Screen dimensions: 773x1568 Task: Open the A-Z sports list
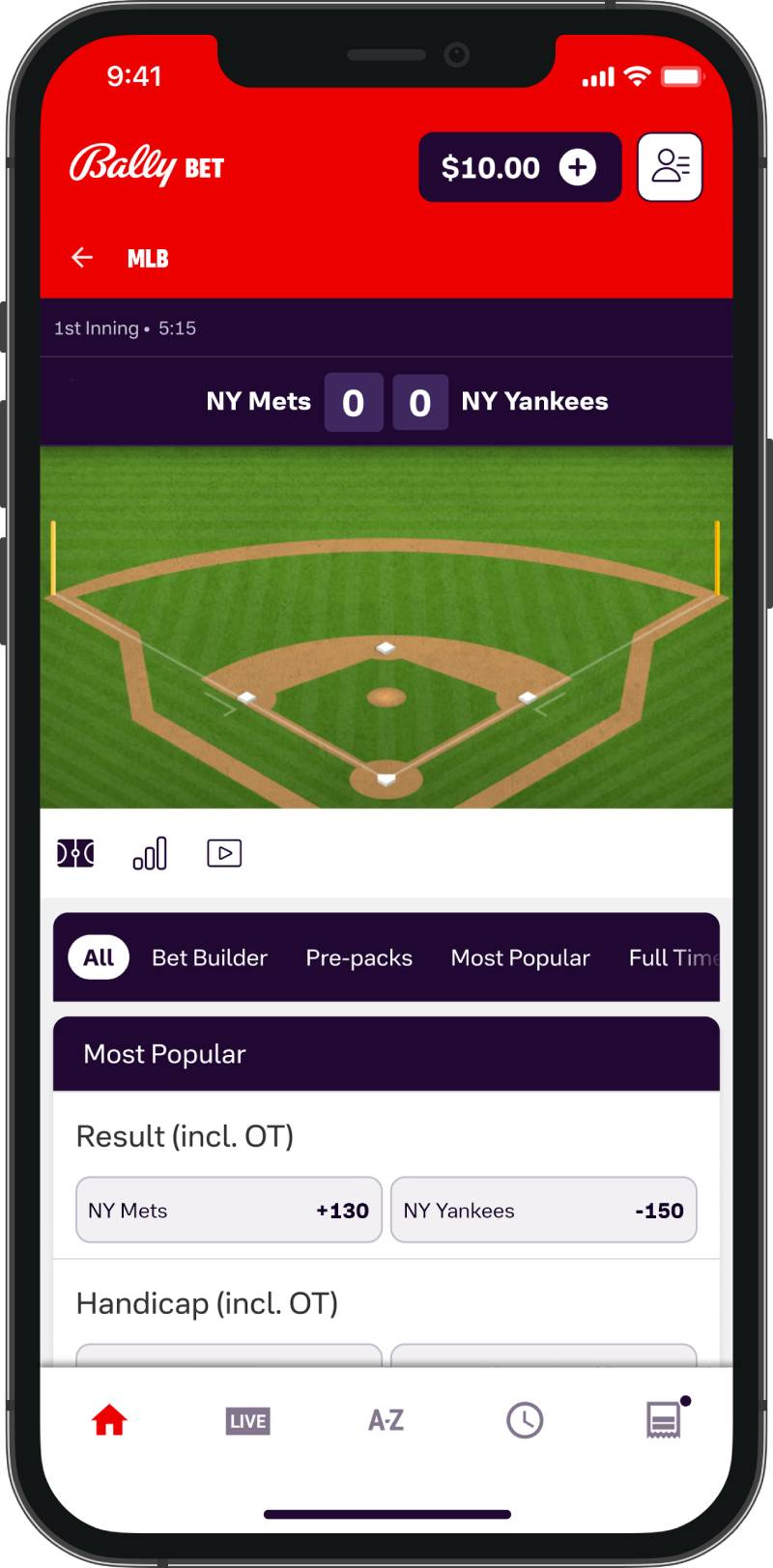(386, 1420)
